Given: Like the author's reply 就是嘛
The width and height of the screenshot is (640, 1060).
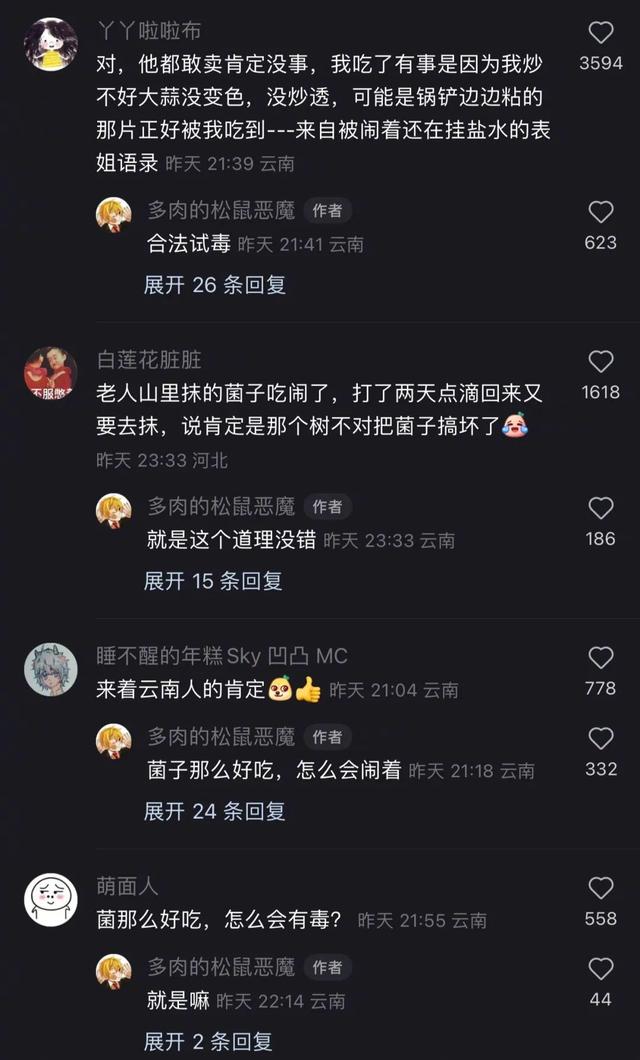Looking at the screenshot, I should pos(600,969).
